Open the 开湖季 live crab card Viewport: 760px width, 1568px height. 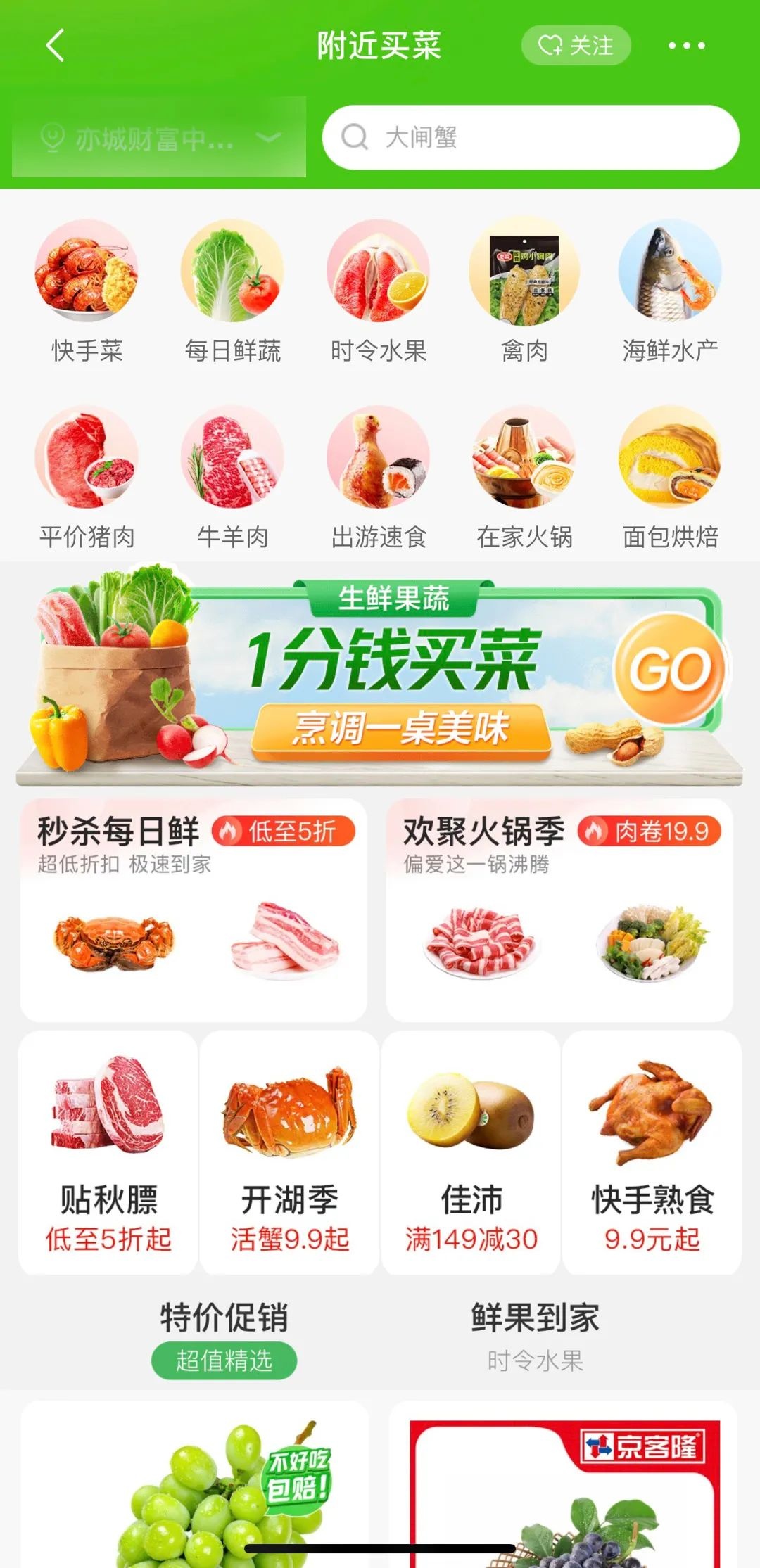pyautogui.click(x=289, y=1154)
